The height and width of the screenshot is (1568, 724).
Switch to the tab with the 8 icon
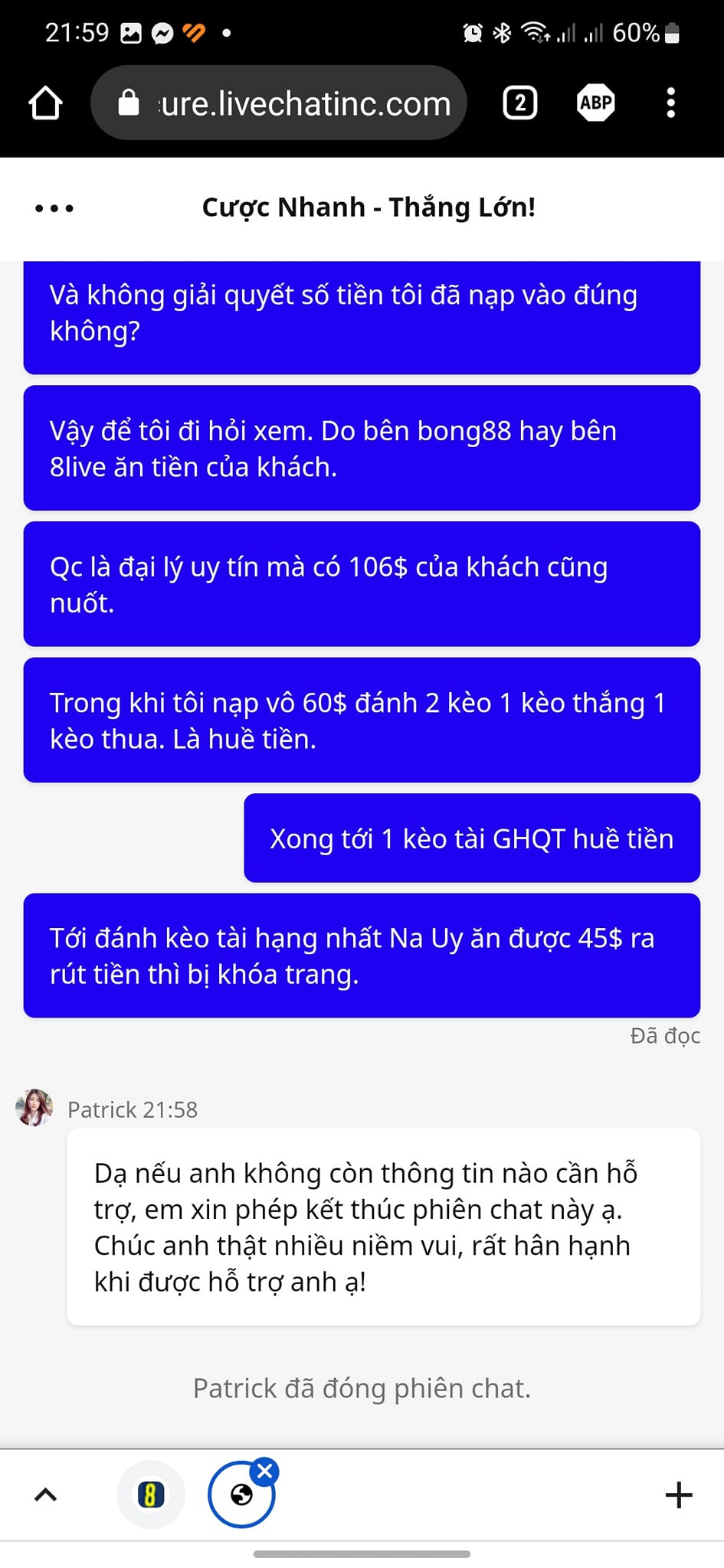[150, 1494]
